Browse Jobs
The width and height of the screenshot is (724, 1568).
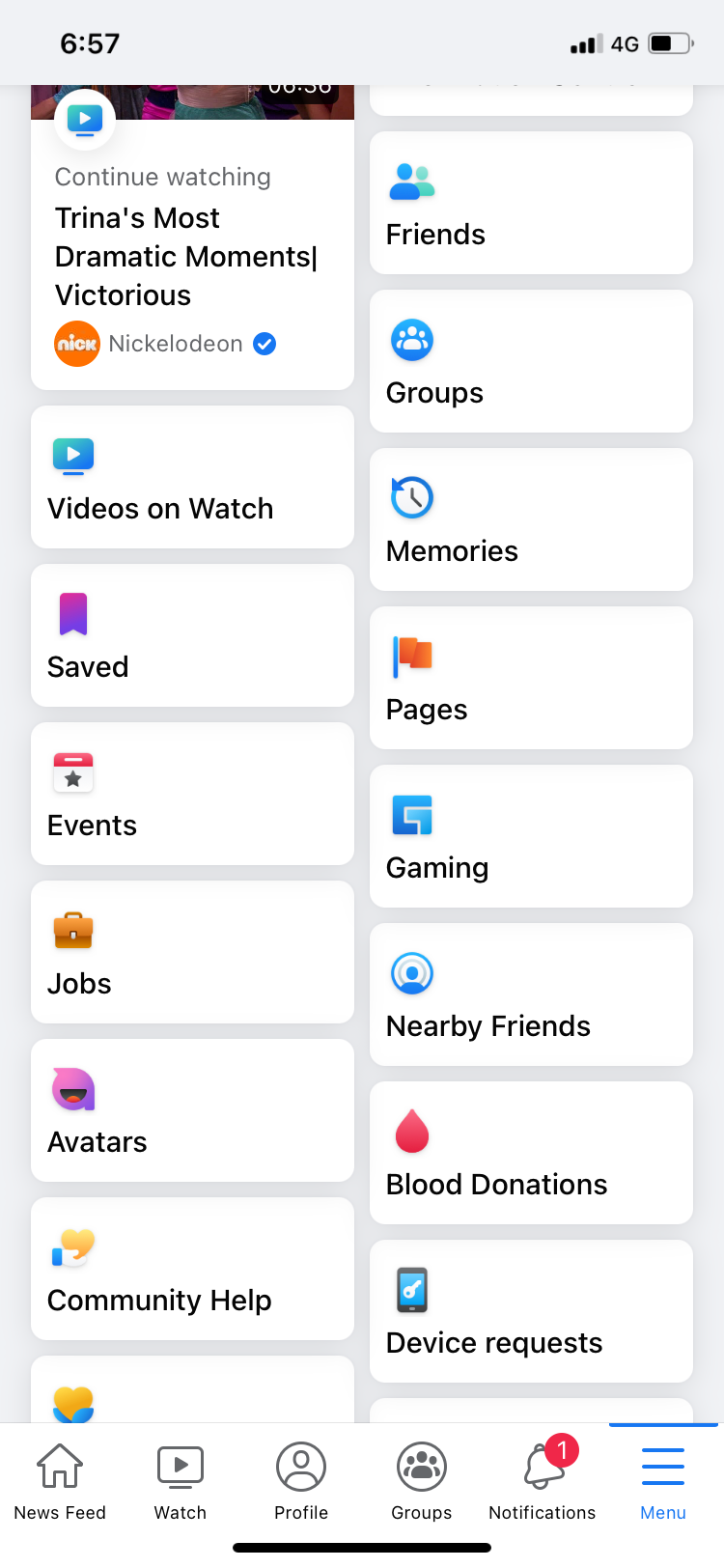point(192,952)
